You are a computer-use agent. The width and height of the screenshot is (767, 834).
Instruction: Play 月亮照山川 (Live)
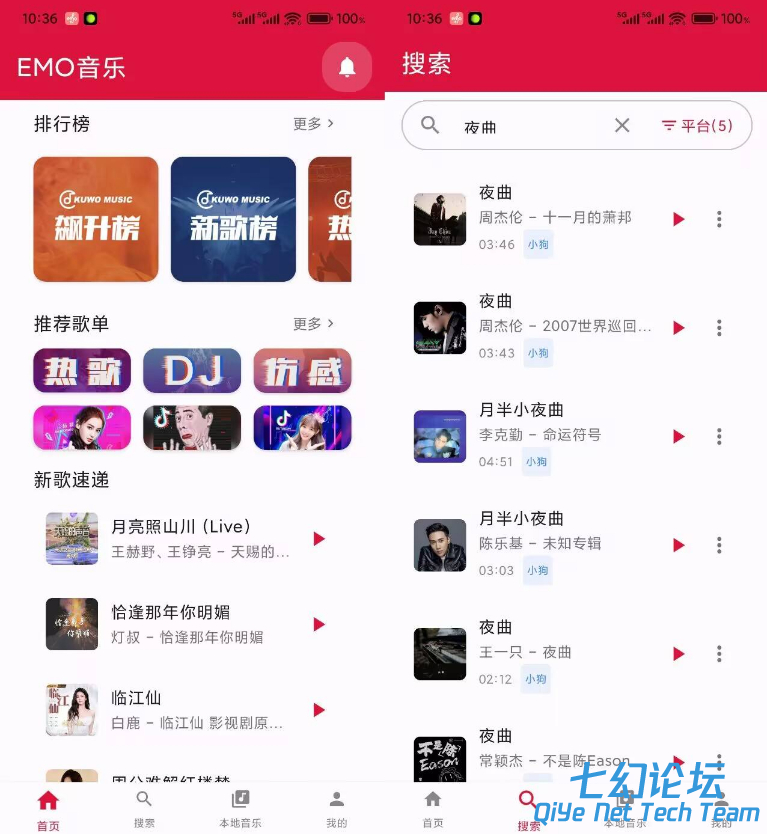(x=319, y=539)
